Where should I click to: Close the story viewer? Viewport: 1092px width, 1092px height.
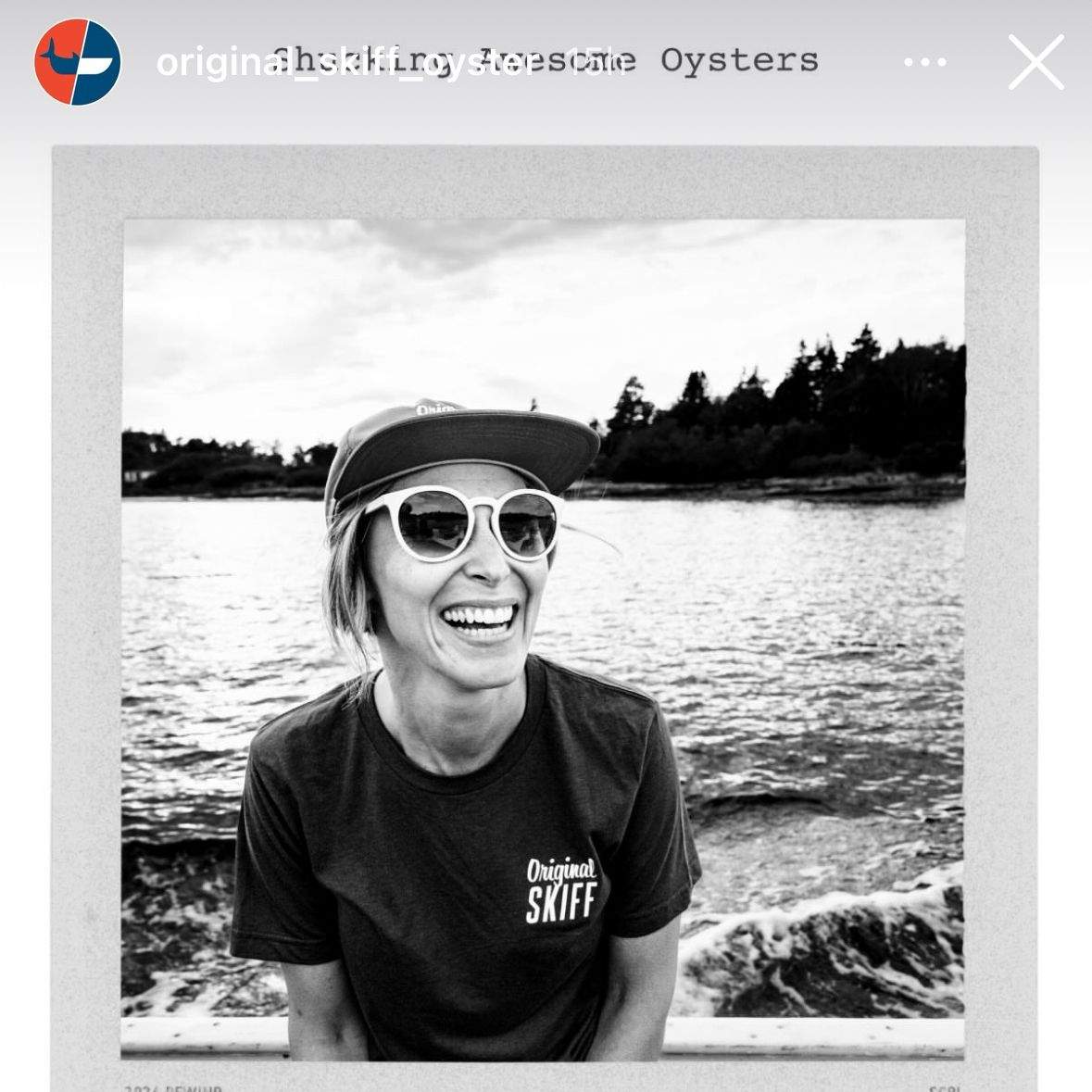[1035, 63]
